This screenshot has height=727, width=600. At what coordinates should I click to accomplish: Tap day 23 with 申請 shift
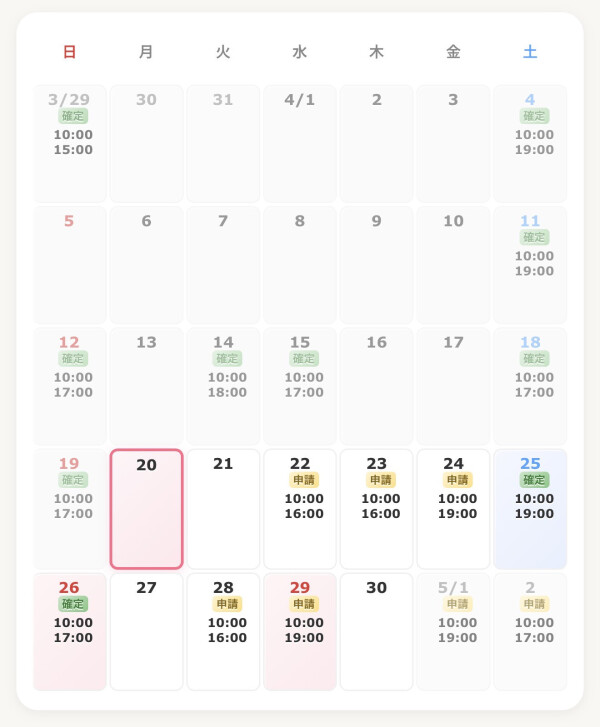point(376,509)
